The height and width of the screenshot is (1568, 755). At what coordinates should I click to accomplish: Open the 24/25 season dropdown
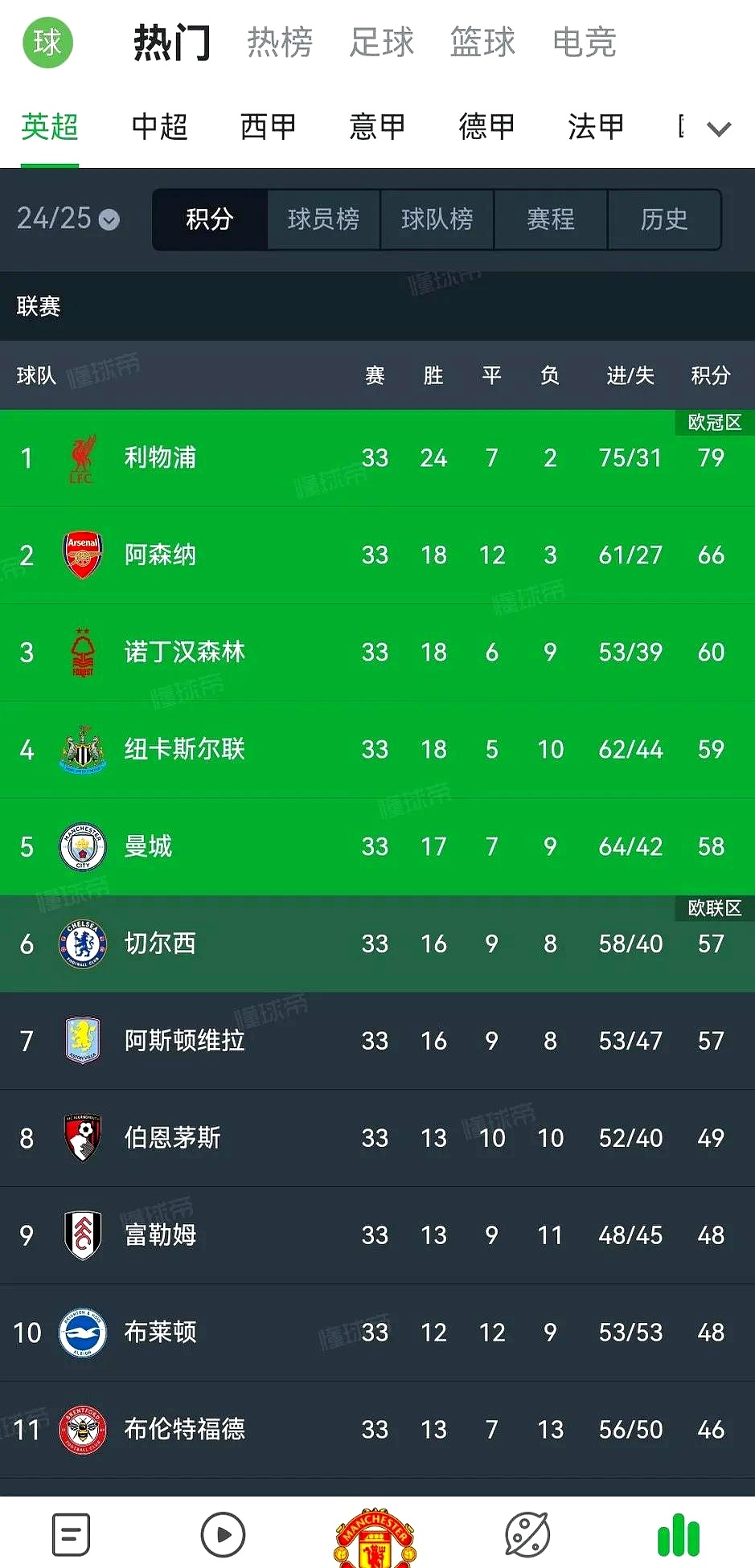[68, 219]
